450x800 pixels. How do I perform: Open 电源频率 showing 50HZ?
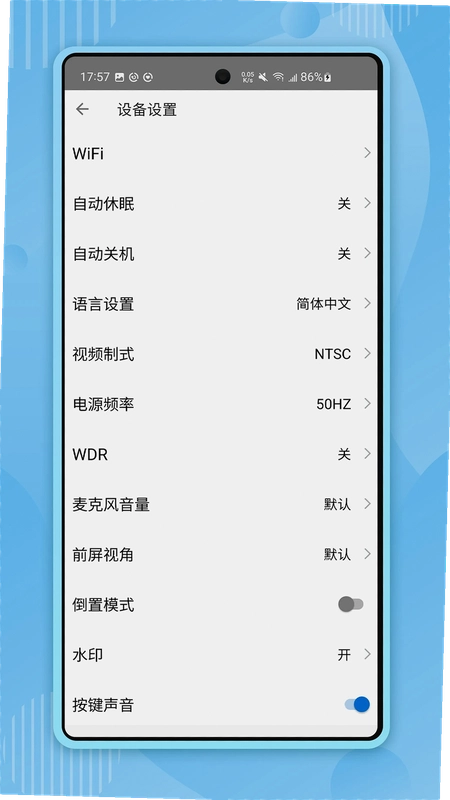221,404
